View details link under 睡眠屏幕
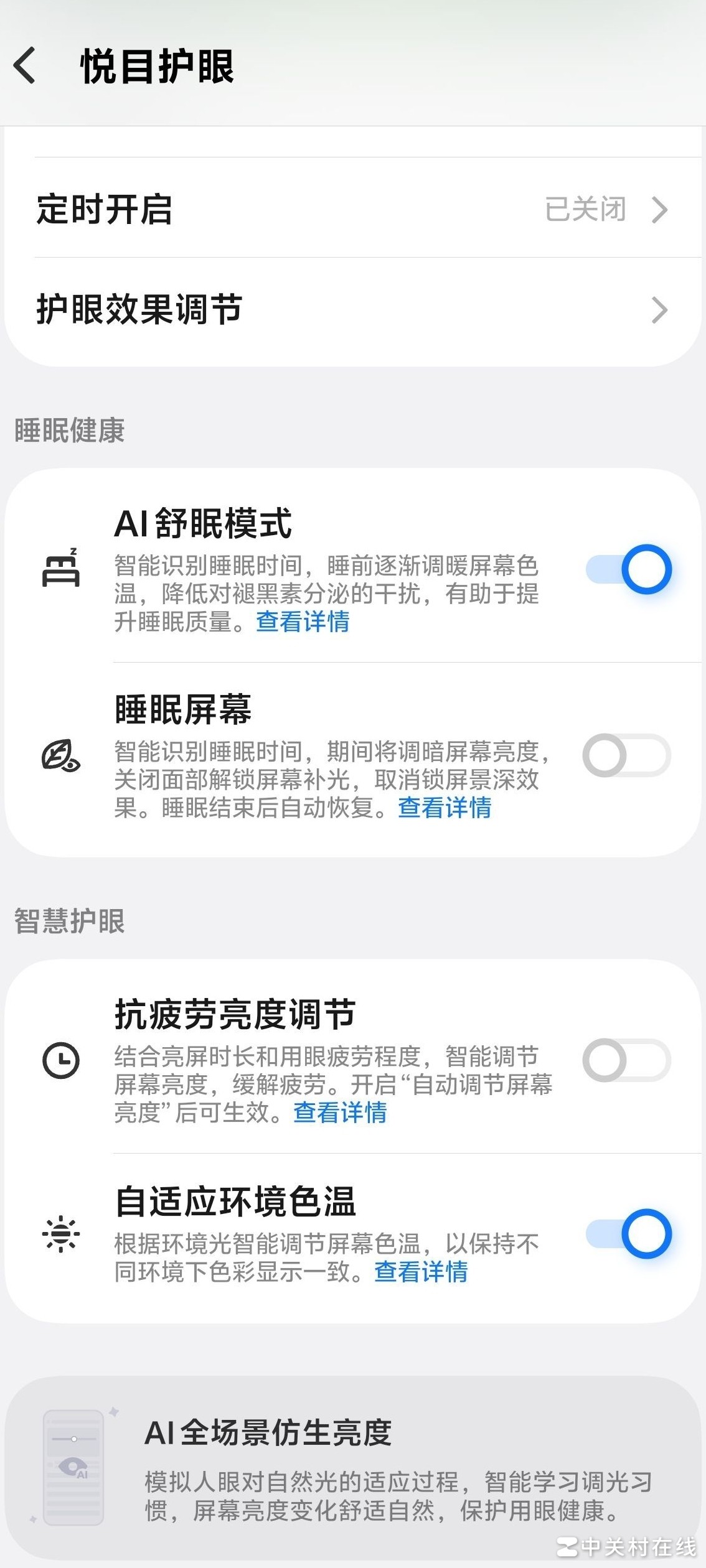Screen dimensions: 706x1568 pyautogui.click(x=445, y=808)
